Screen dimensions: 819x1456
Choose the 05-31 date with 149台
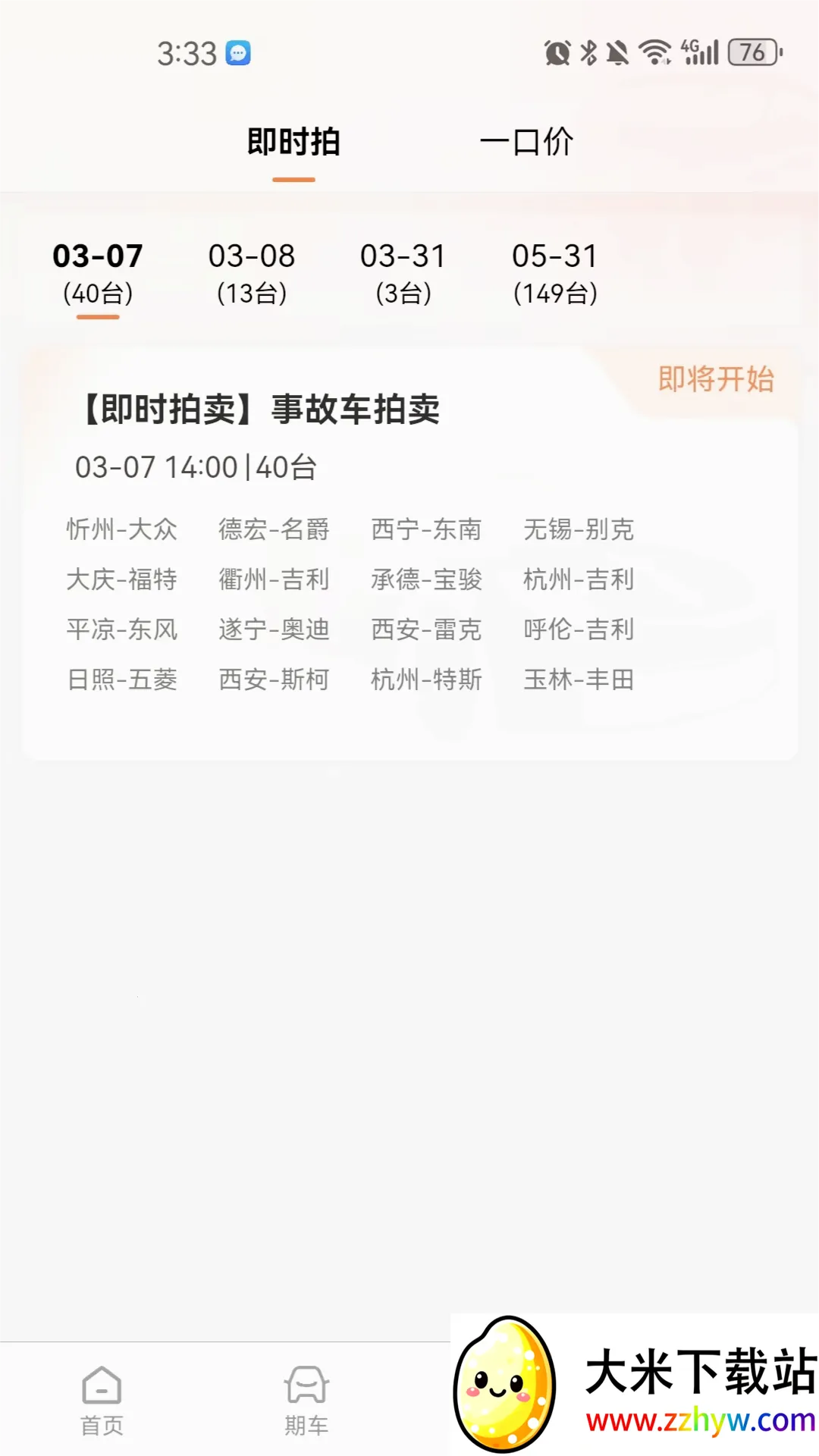click(555, 273)
